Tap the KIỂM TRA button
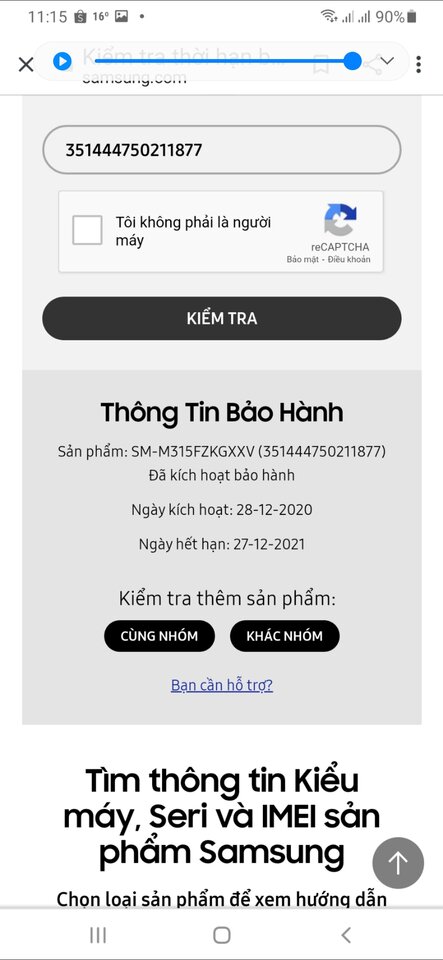Image resolution: width=443 pixels, height=960 pixels. click(222, 318)
